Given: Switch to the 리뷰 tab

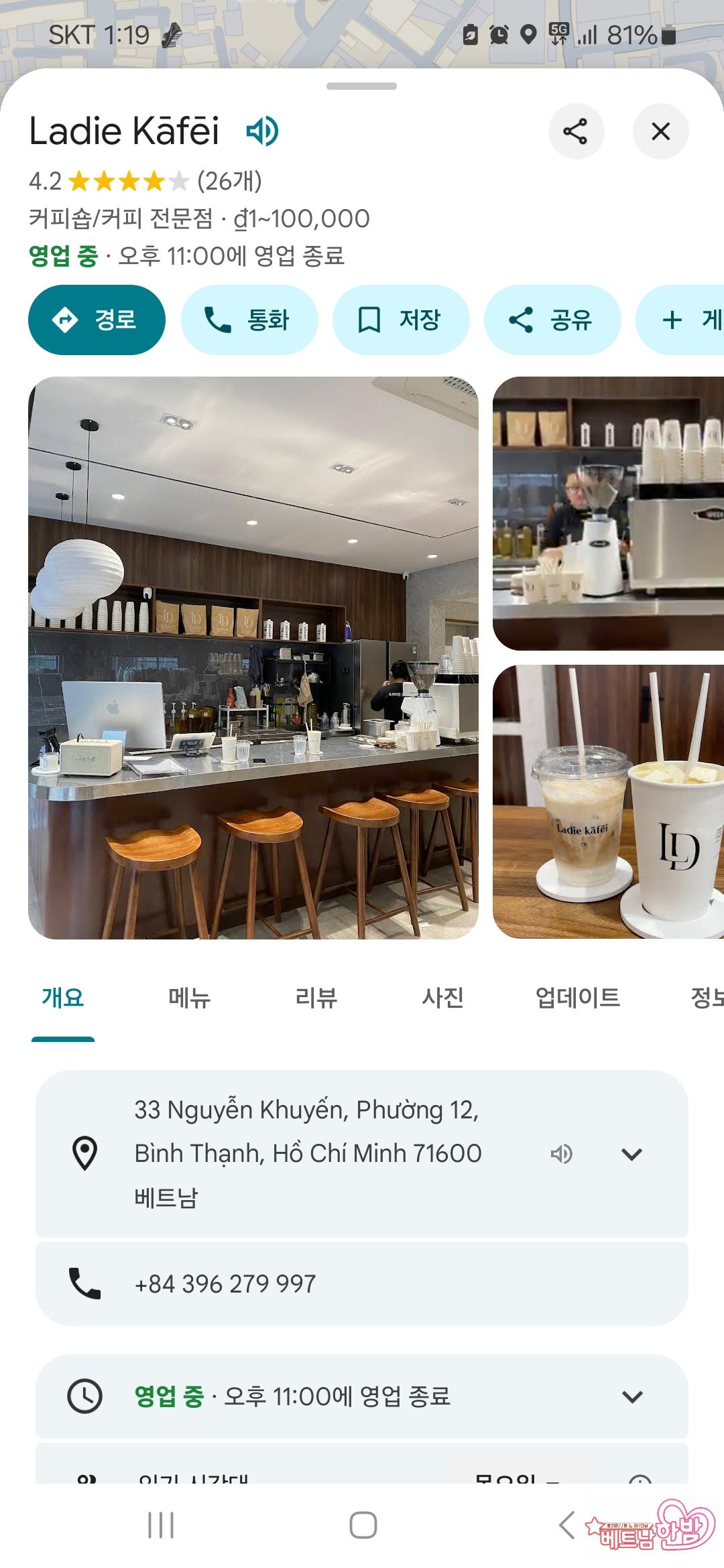Looking at the screenshot, I should (316, 998).
